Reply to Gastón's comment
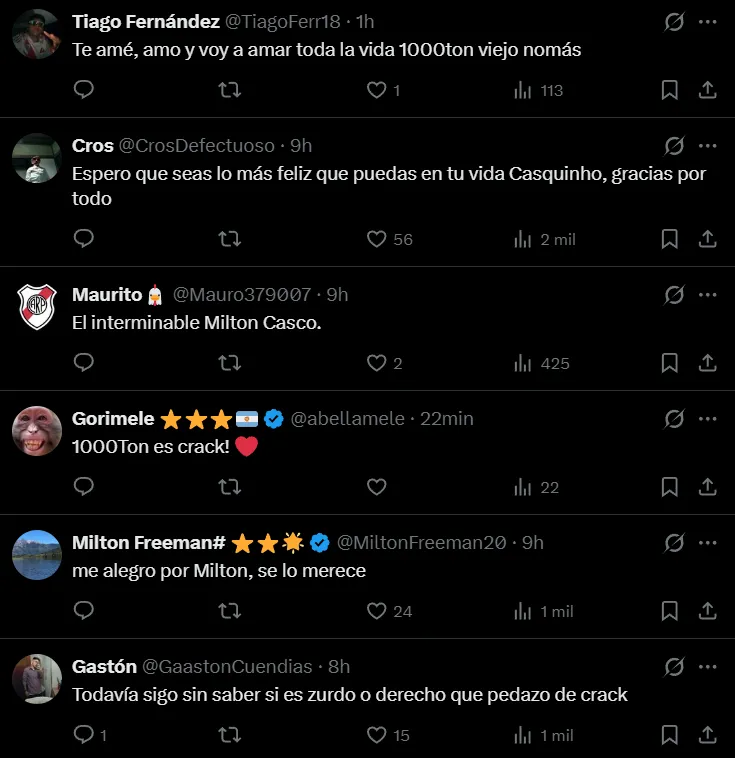Image resolution: width=735 pixels, height=758 pixels. (85, 735)
